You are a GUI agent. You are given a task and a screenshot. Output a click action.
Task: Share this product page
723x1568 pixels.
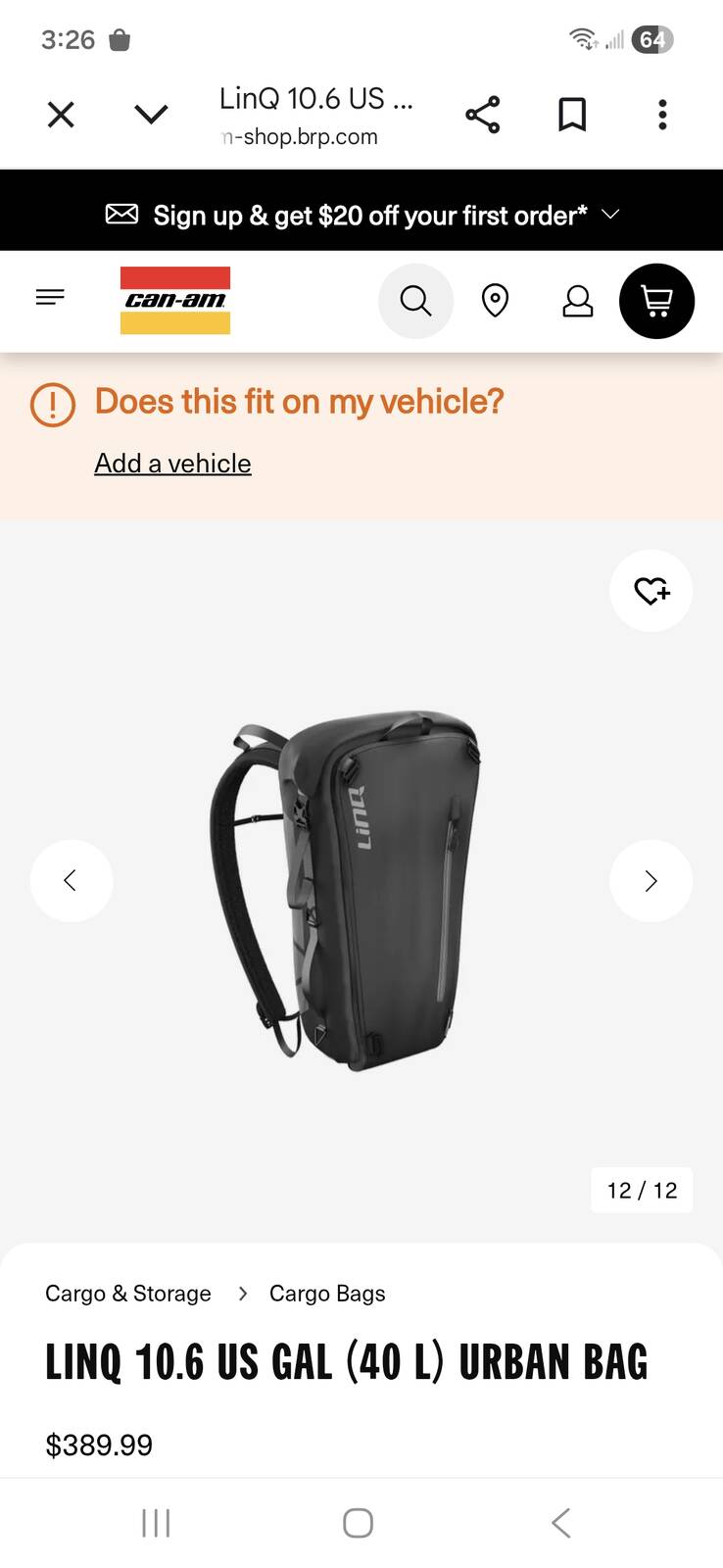pos(482,116)
